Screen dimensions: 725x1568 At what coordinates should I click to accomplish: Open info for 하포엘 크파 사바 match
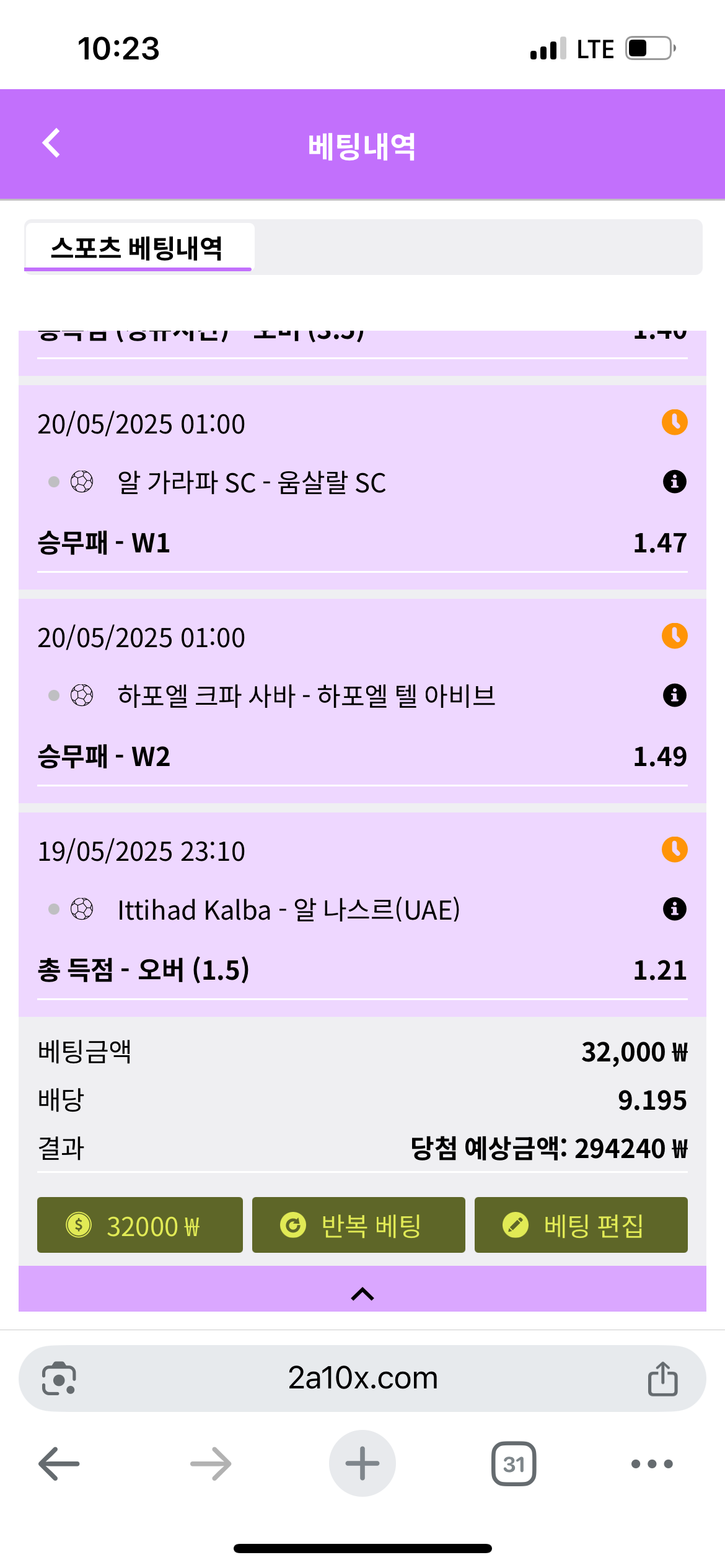click(x=674, y=695)
